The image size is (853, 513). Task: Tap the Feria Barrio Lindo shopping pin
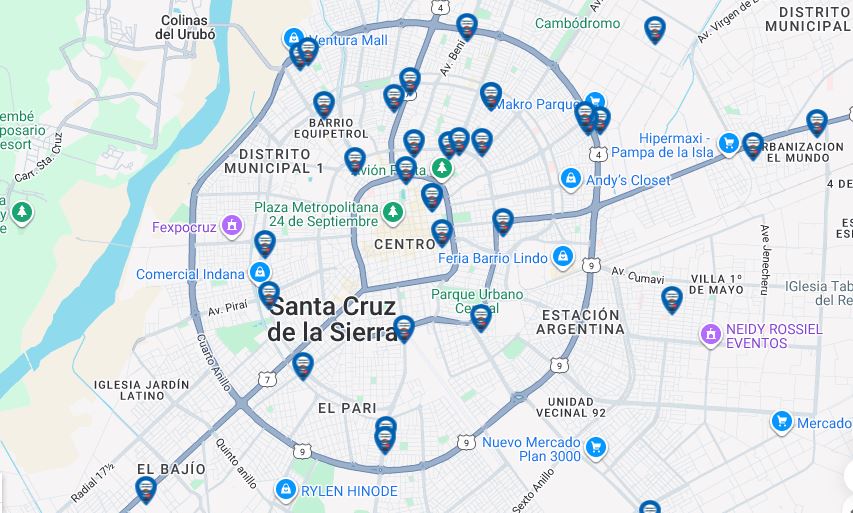tap(563, 256)
